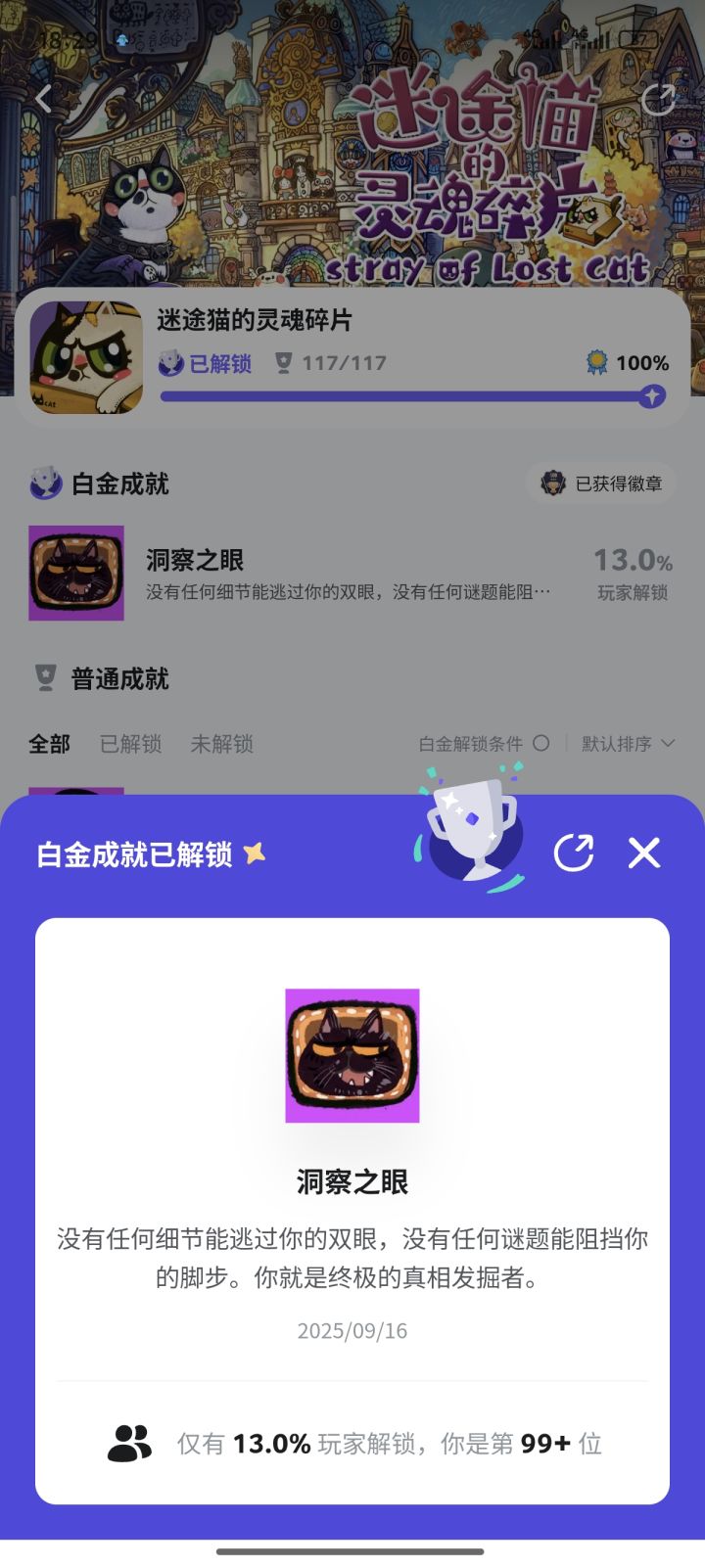Image resolution: width=705 pixels, height=1568 pixels.
Task: Click the cat avatar icon next to 已解锁
Action: click(x=170, y=363)
